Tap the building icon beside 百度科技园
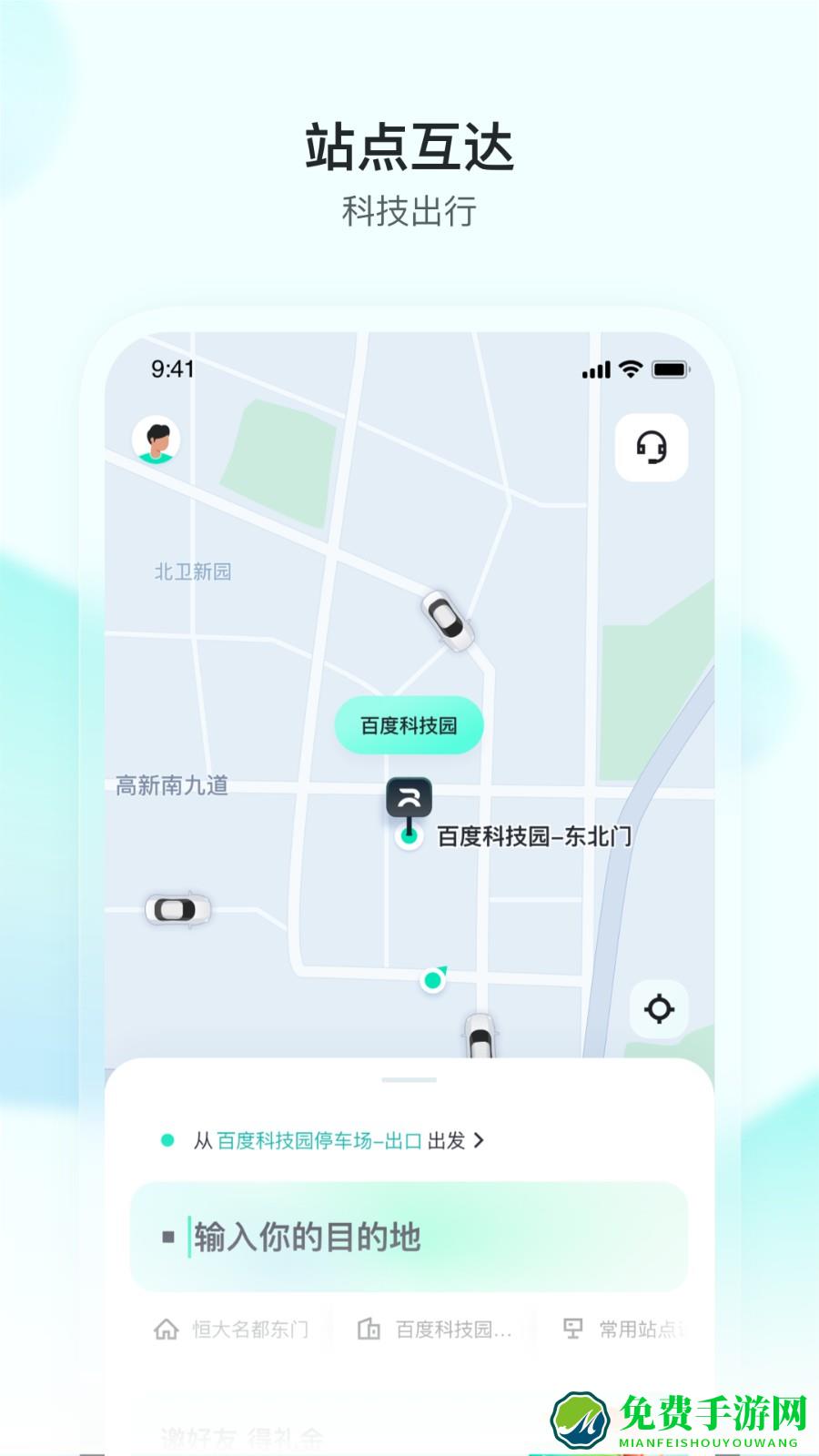This screenshot has width=819, height=1456. tap(370, 1329)
